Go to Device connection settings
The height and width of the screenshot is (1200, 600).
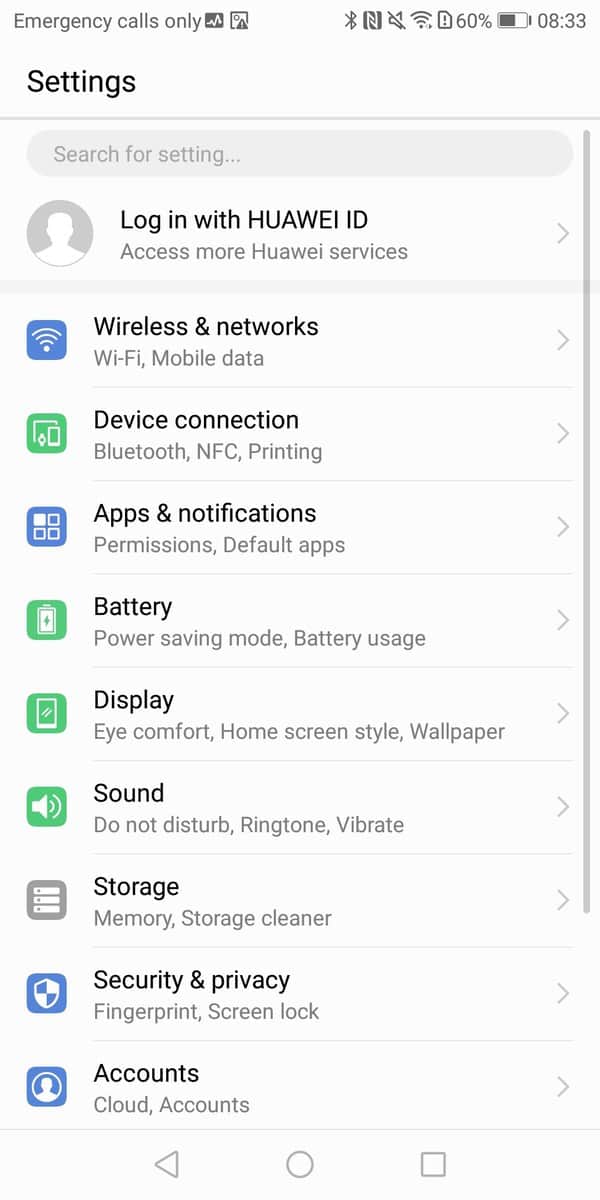tap(299, 434)
